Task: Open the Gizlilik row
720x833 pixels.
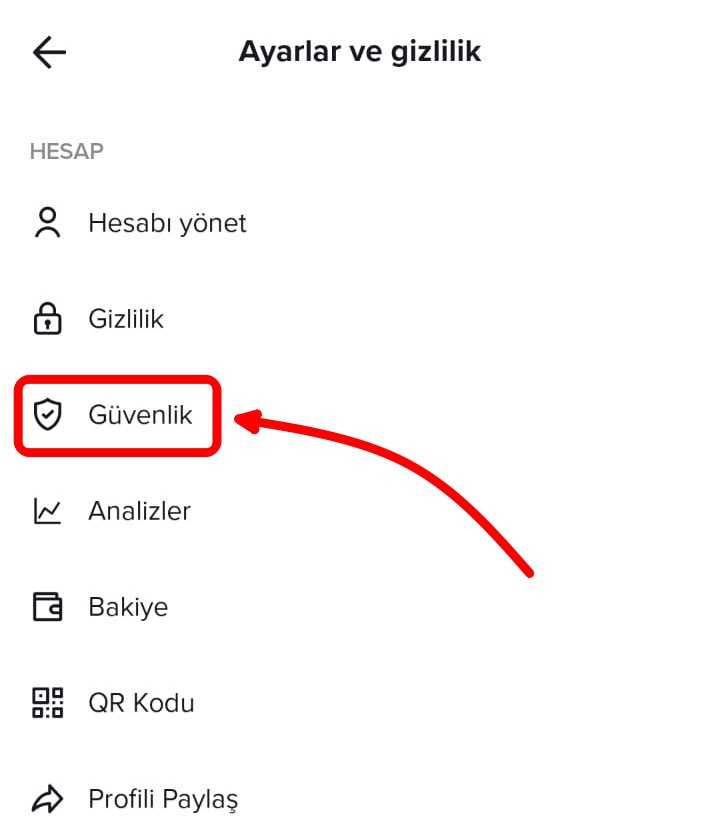Action: pos(125,320)
